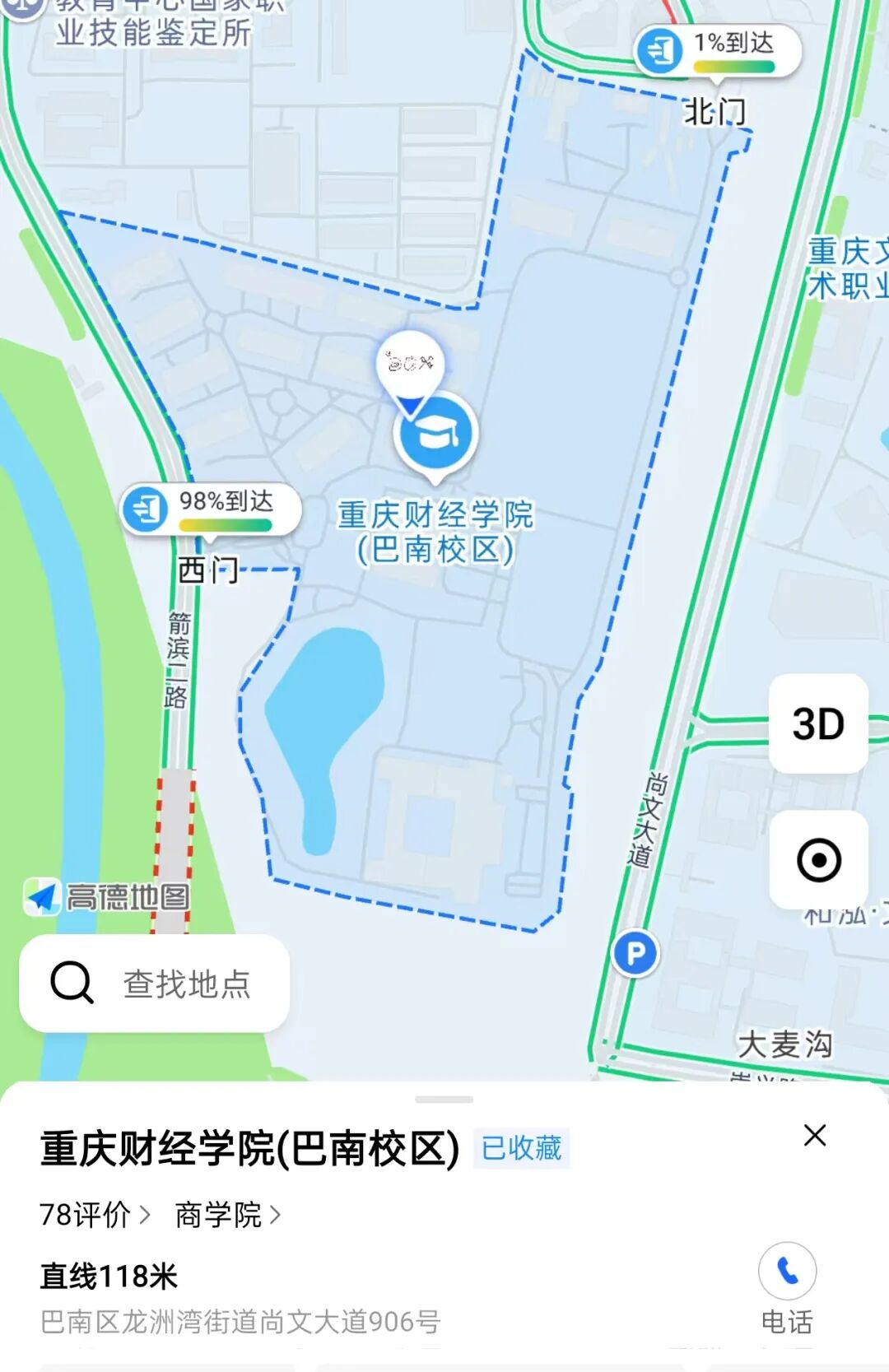Tap the parking P marker
Image resolution: width=889 pixels, height=1372 pixels.
coord(635,954)
